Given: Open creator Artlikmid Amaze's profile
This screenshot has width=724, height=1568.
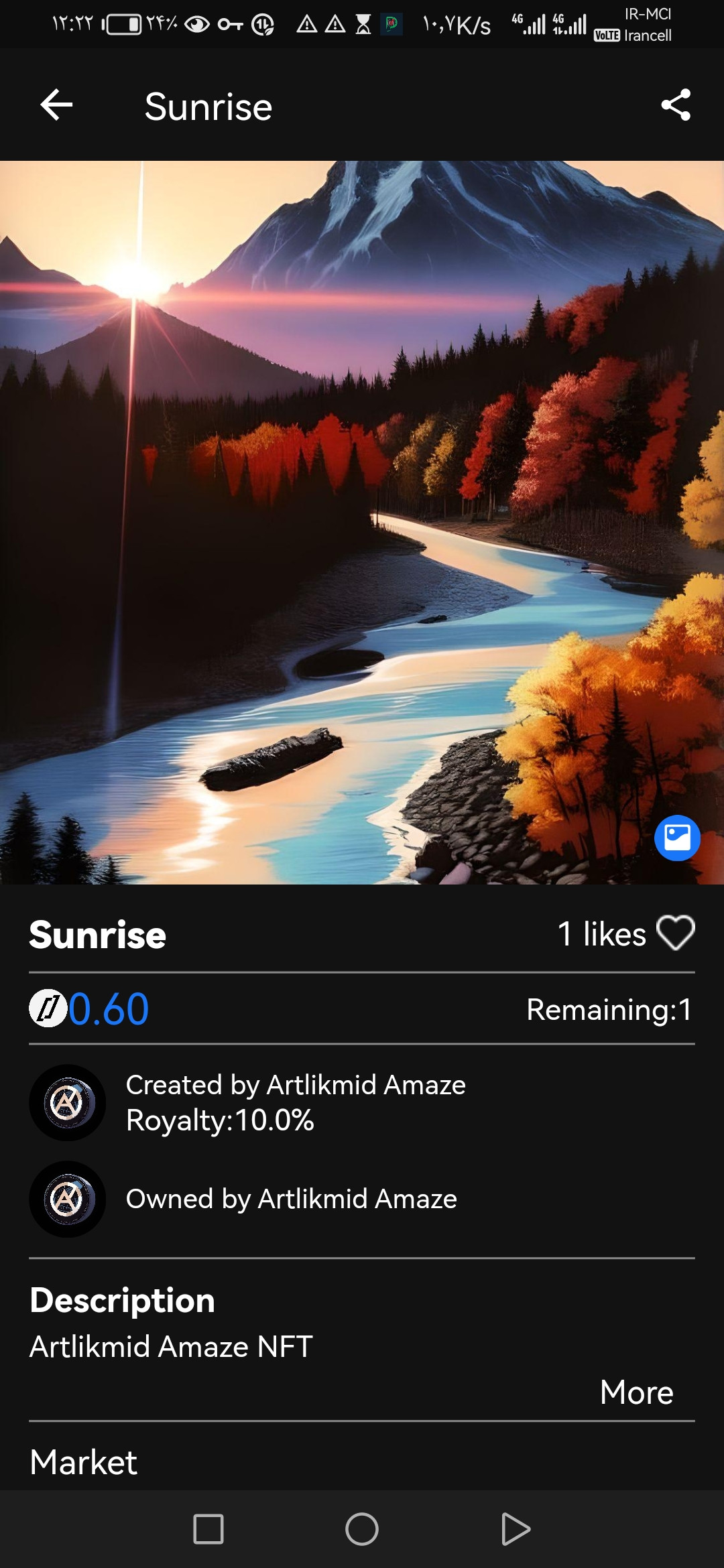Looking at the screenshot, I should (67, 1102).
